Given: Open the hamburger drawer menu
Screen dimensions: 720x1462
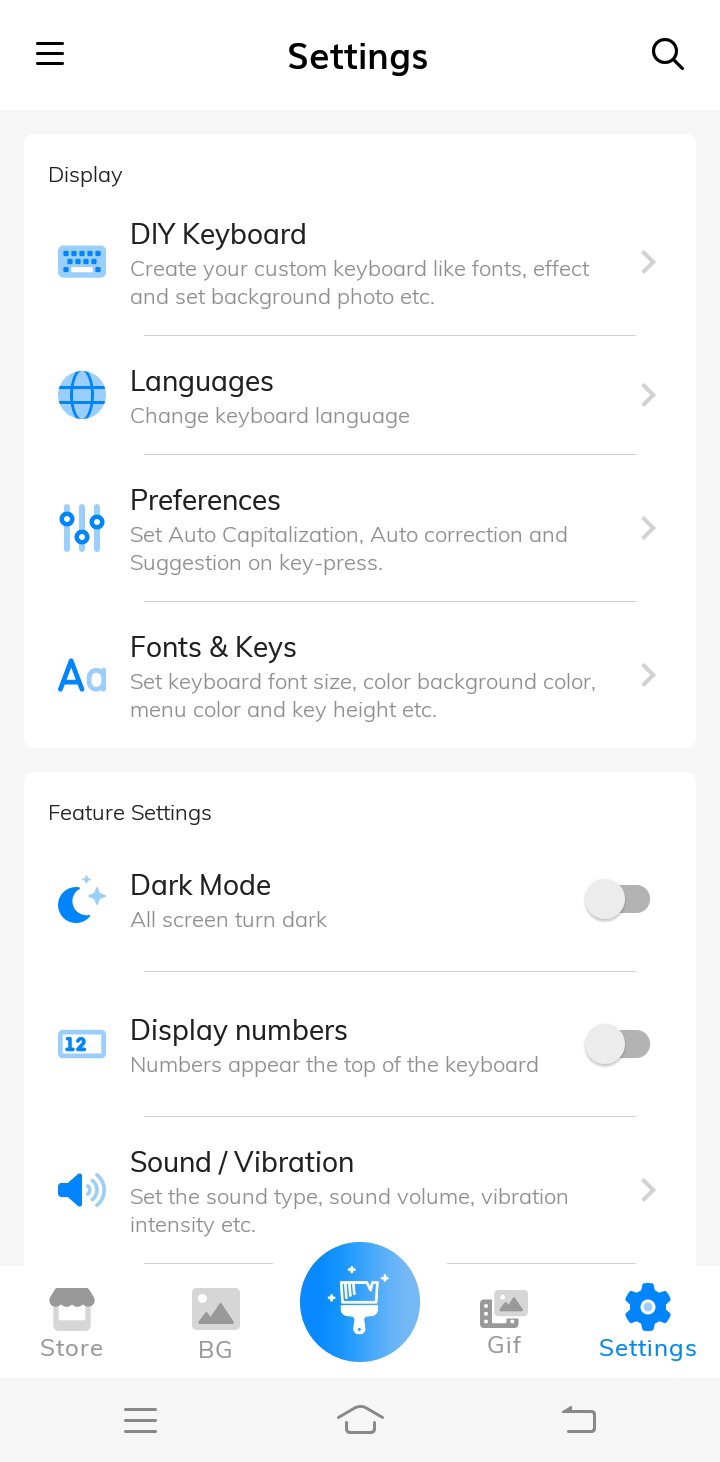Looking at the screenshot, I should 50,54.
